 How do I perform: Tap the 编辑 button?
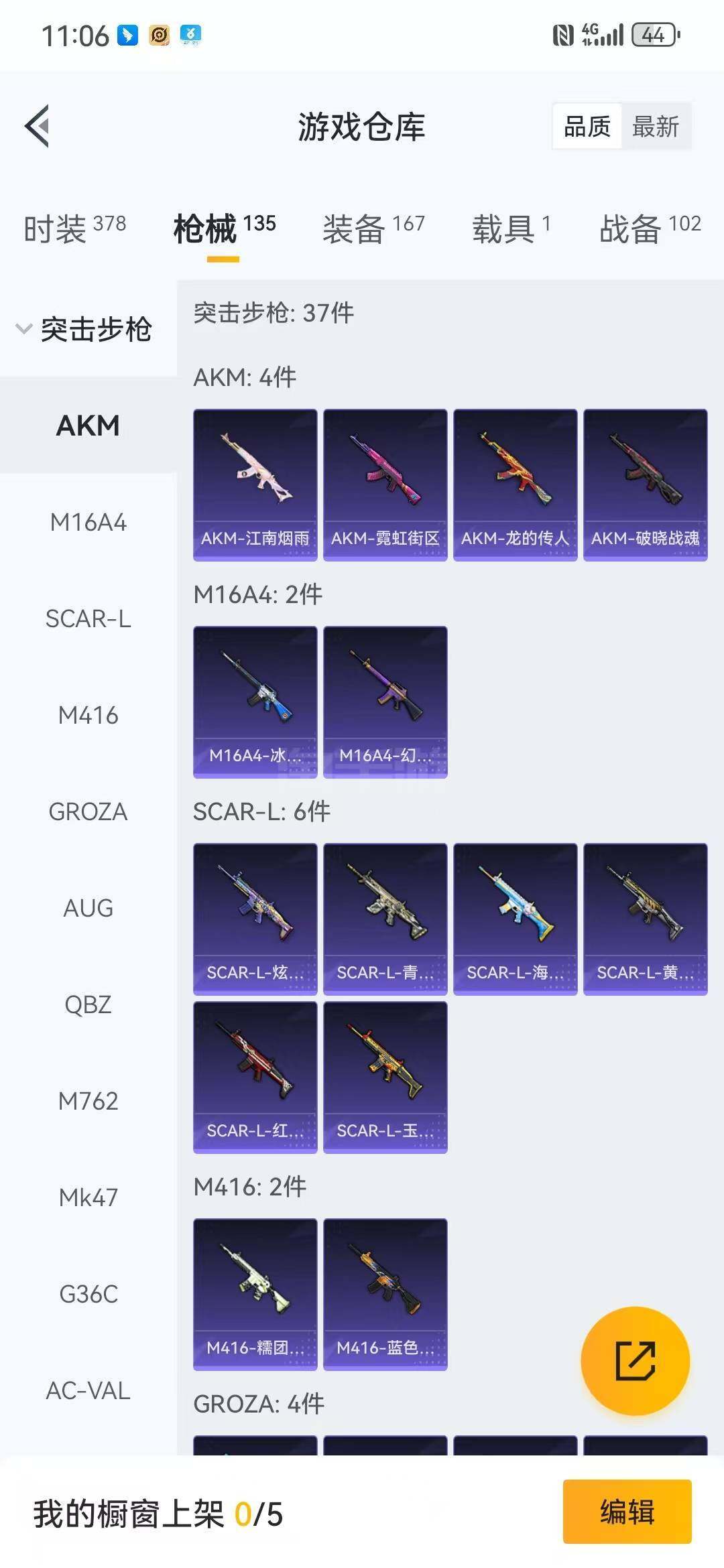tap(627, 1512)
